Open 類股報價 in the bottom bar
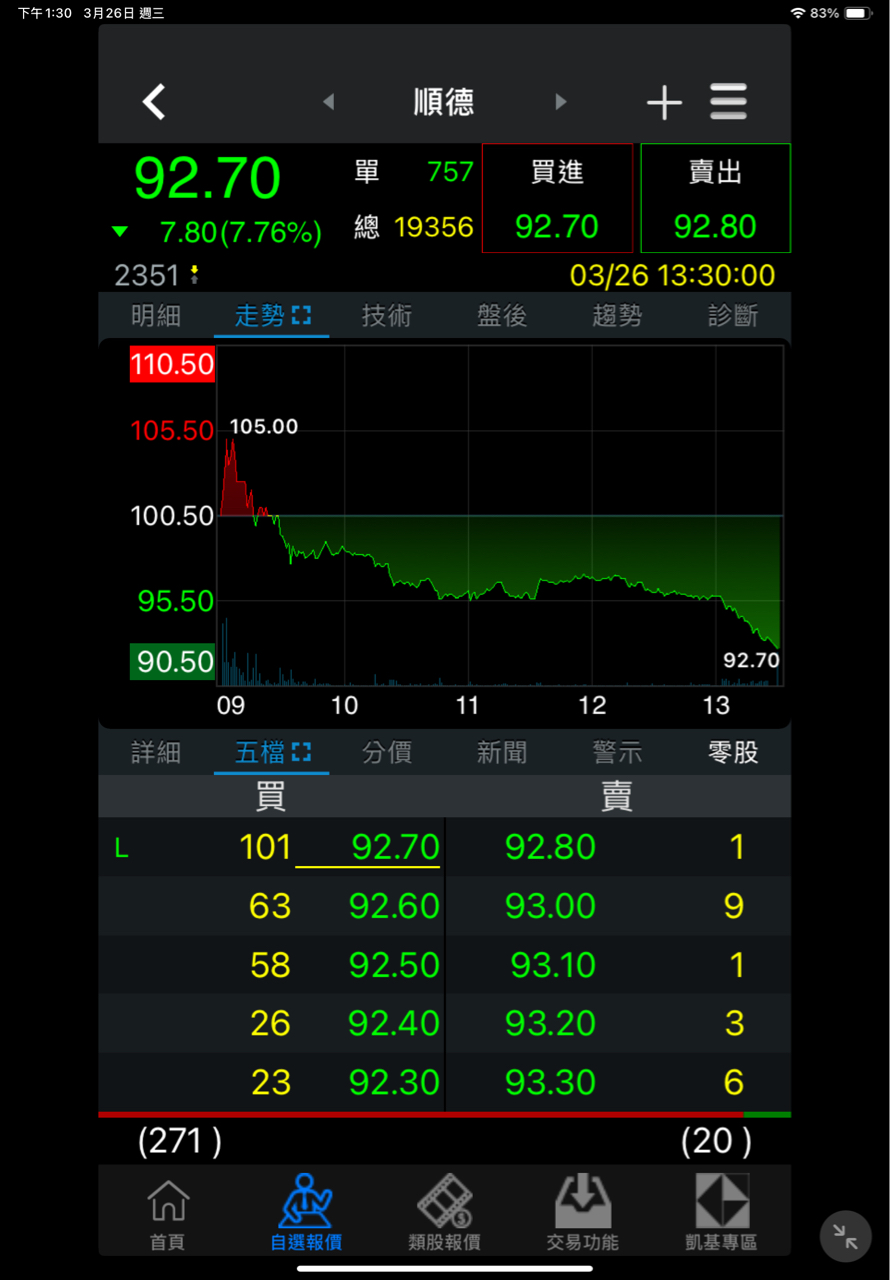Image resolution: width=890 pixels, height=1280 pixels. click(x=444, y=1213)
